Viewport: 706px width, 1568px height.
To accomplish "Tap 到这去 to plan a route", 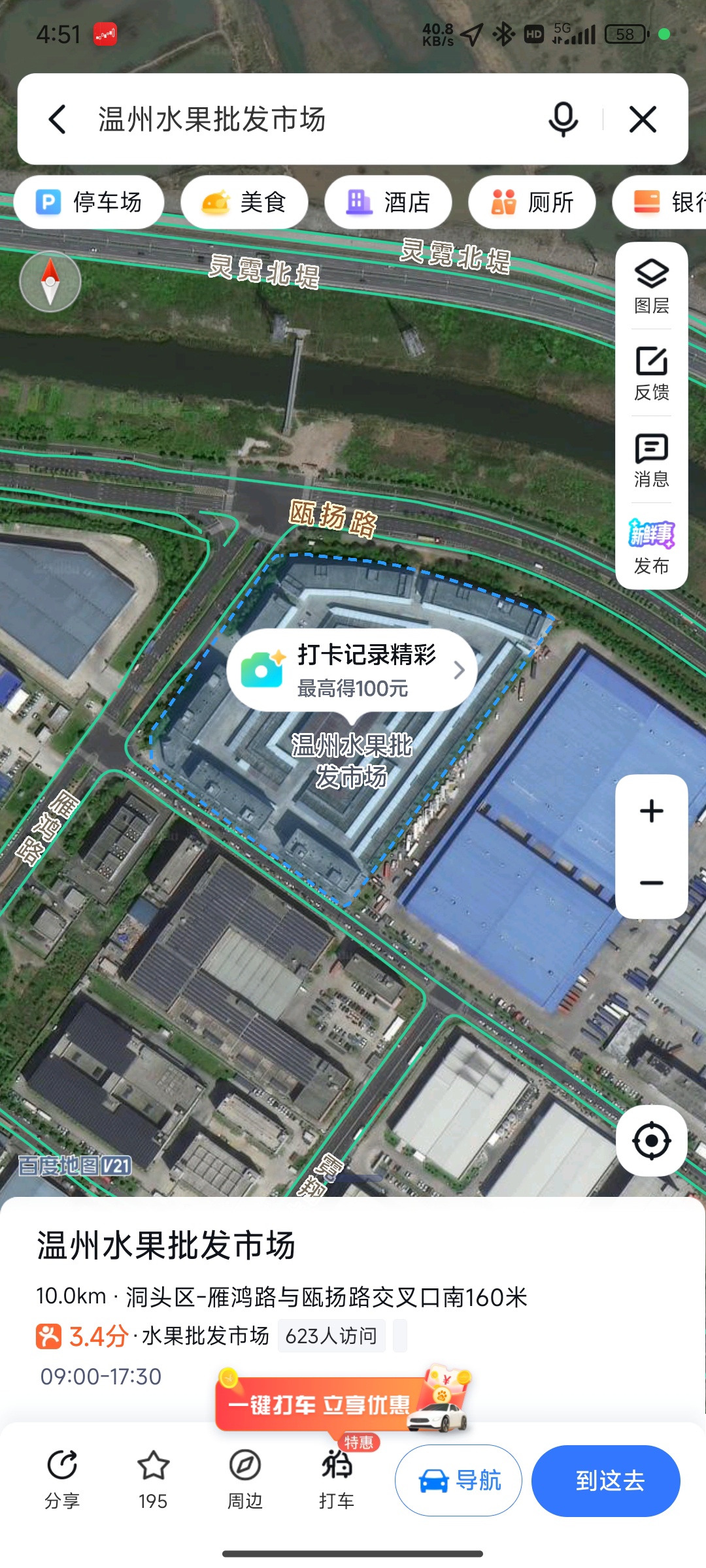I will tap(606, 1480).
